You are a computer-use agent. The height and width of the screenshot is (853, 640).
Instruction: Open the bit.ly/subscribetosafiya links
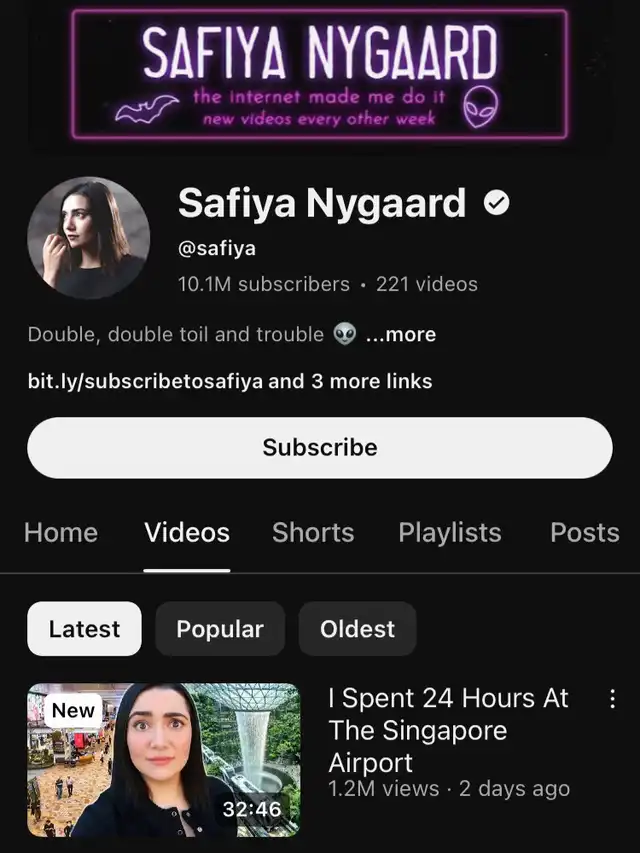pyautogui.click(x=230, y=381)
